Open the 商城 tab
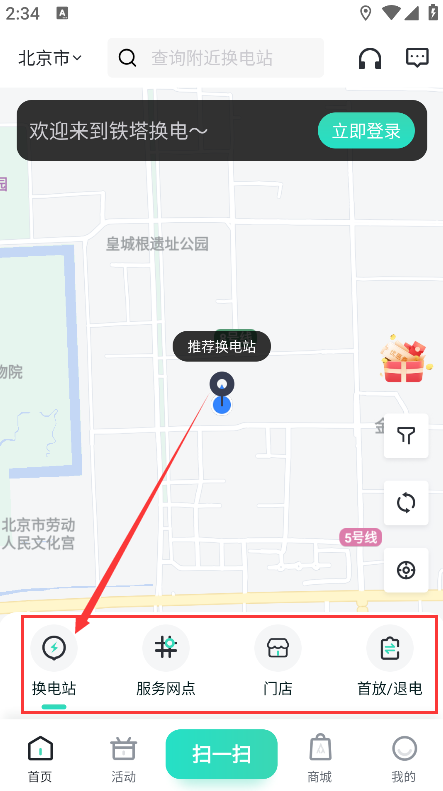The image size is (443, 791). point(320,758)
